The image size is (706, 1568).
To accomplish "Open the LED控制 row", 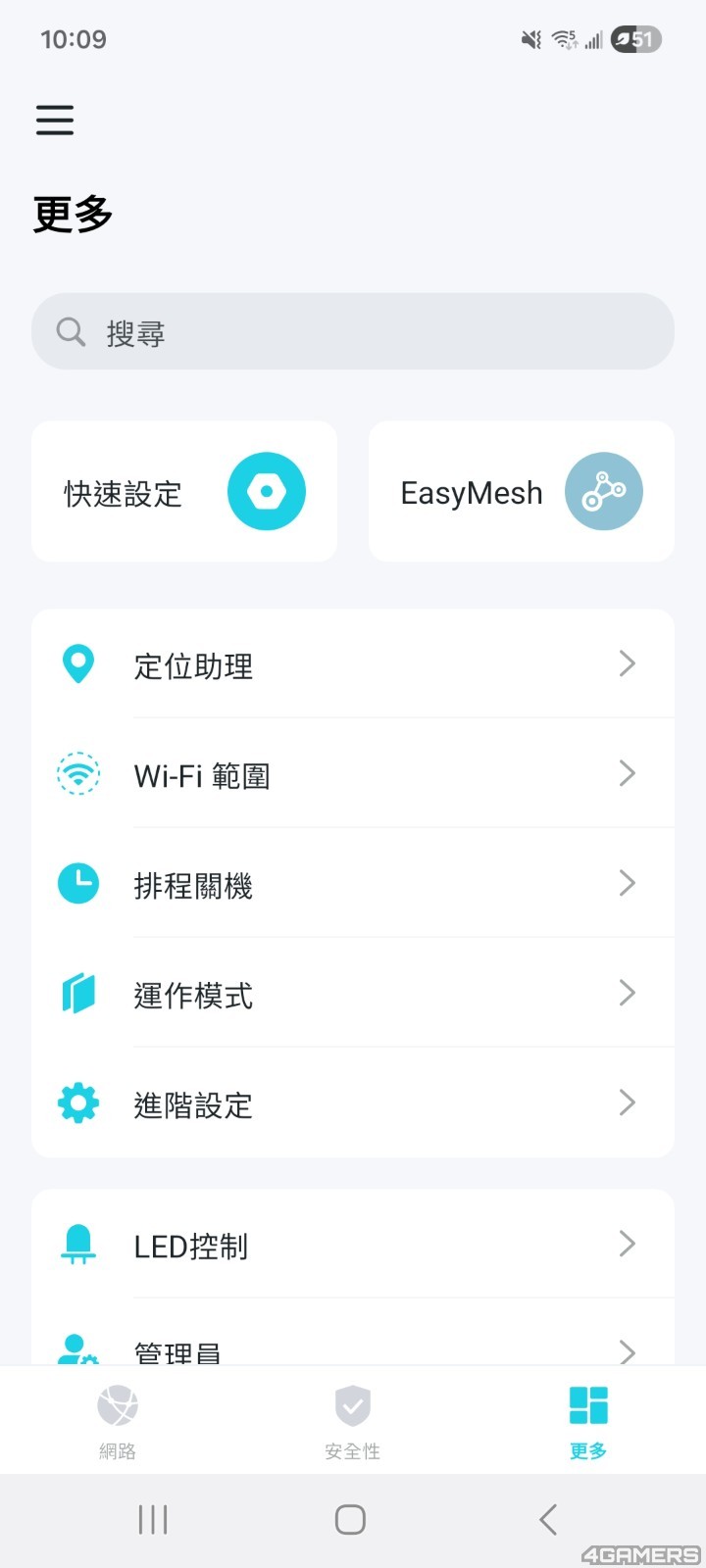I will pos(353,1246).
